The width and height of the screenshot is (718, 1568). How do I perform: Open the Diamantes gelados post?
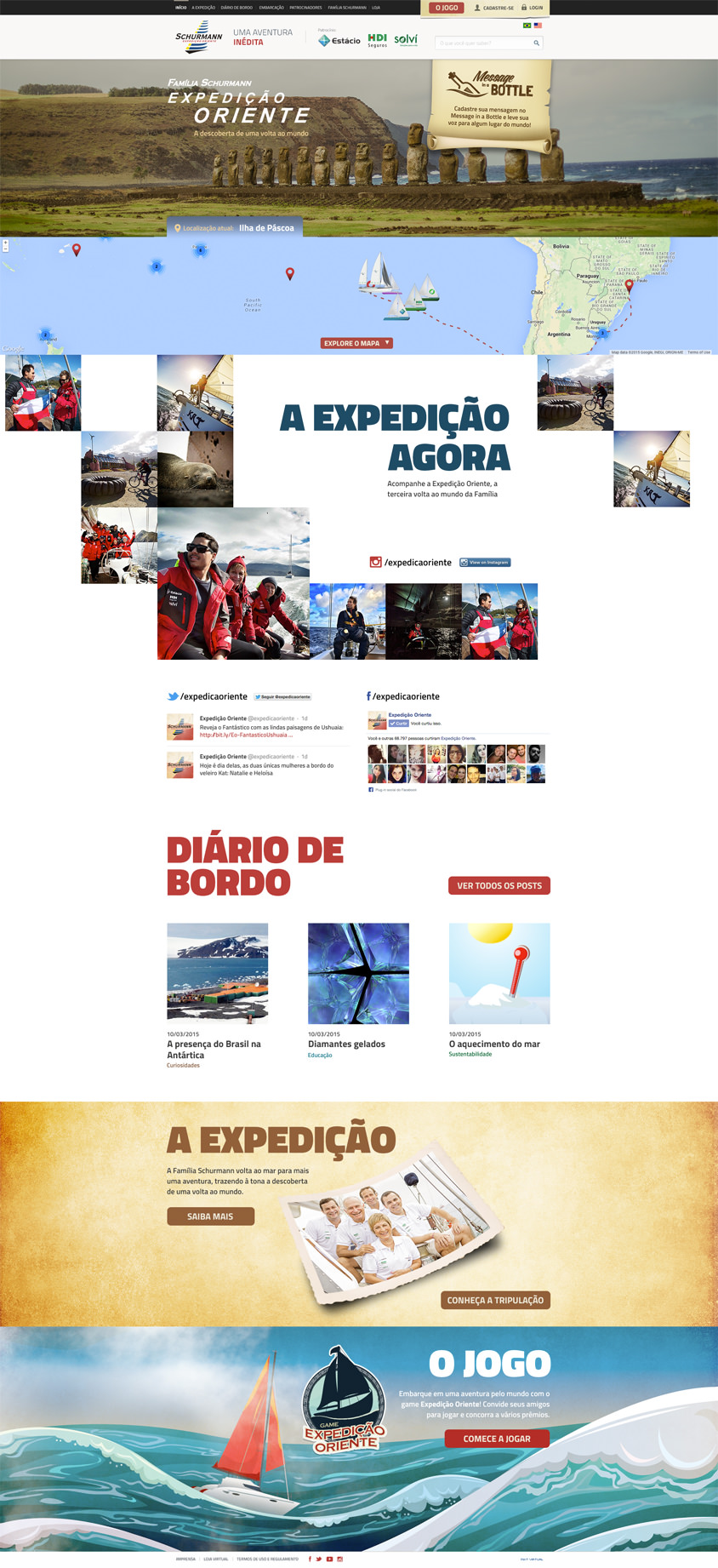pyautogui.click(x=346, y=1044)
